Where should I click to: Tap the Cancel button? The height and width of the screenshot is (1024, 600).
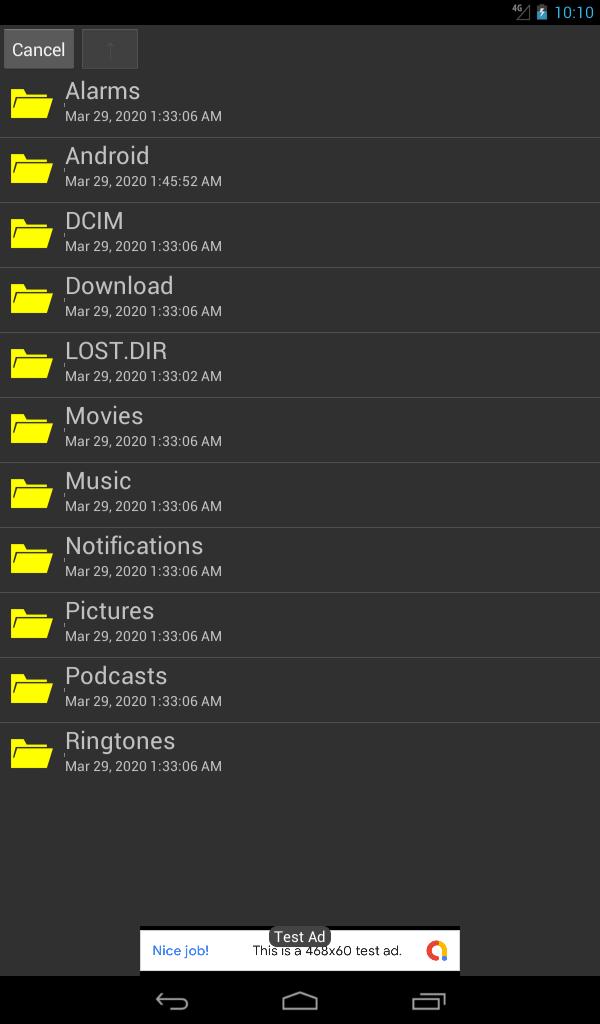click(39, 49)
